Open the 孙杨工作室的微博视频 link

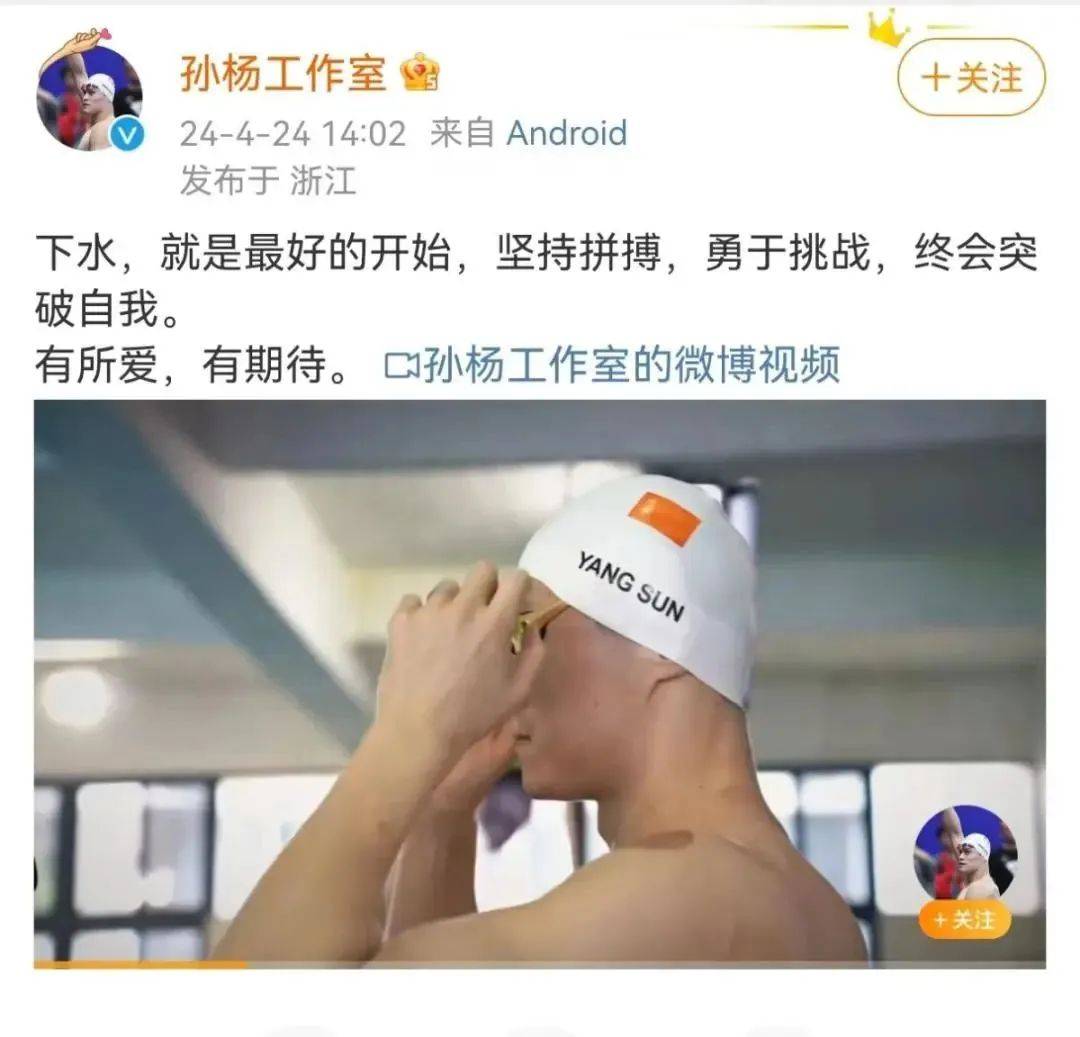(612, 366)
